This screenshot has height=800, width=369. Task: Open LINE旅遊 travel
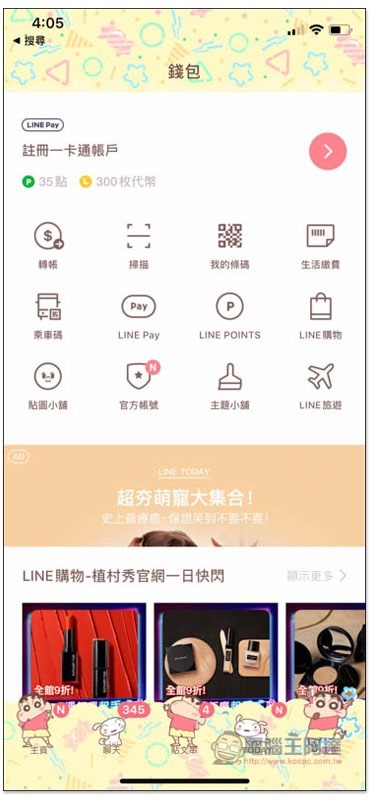coord(321,386)
